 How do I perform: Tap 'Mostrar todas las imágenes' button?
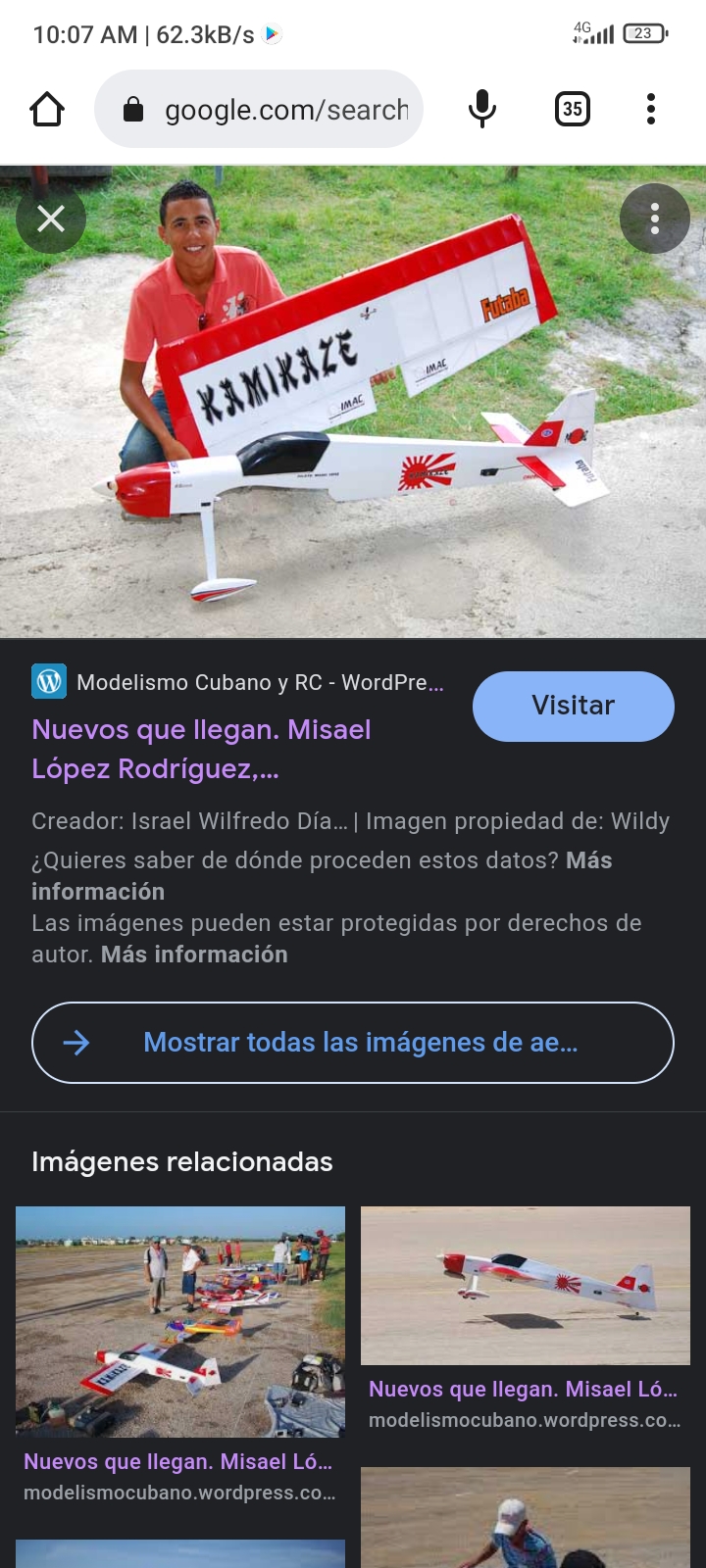(353, 1043)
